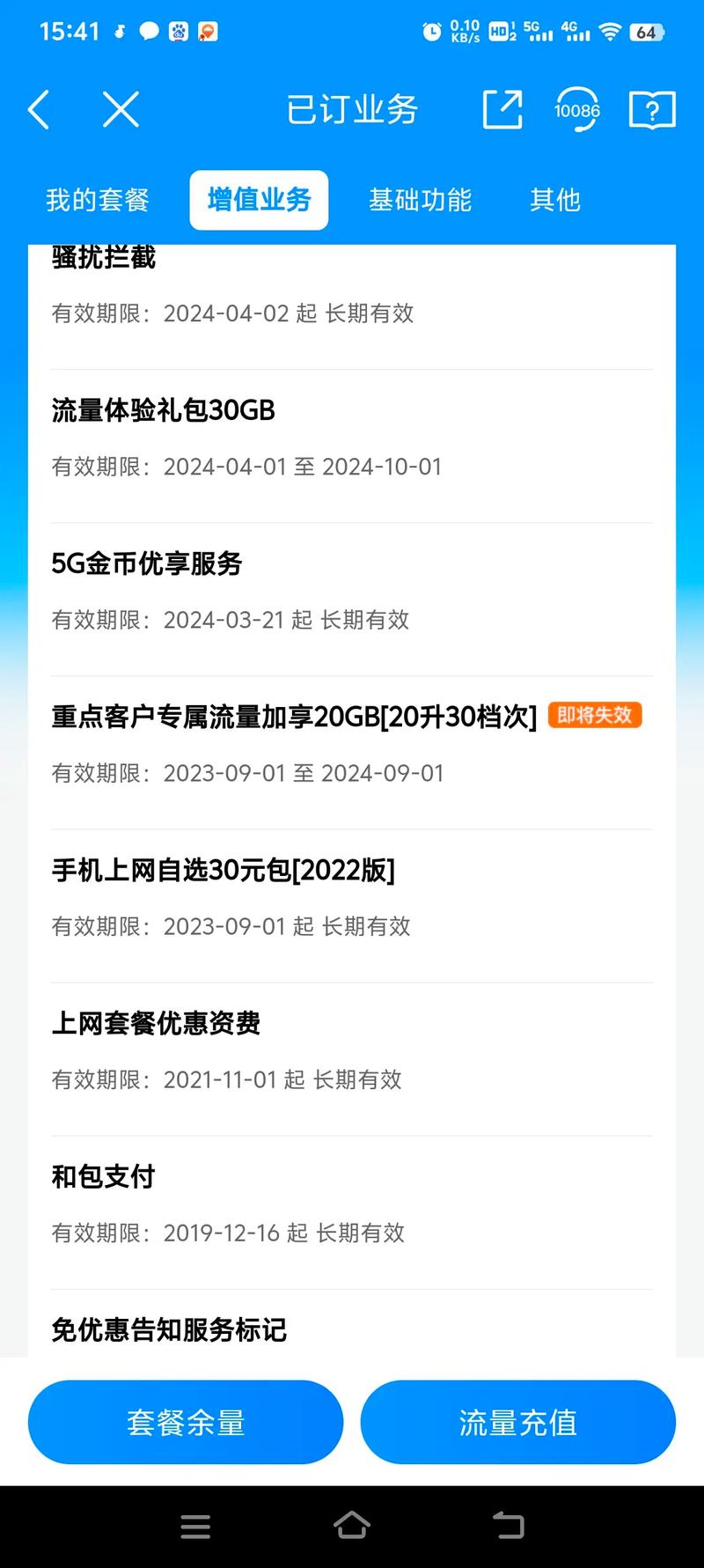
Task: Tap the Android back icon in navigation bar
Action: pyautogui.click(x=507, y=1527)
